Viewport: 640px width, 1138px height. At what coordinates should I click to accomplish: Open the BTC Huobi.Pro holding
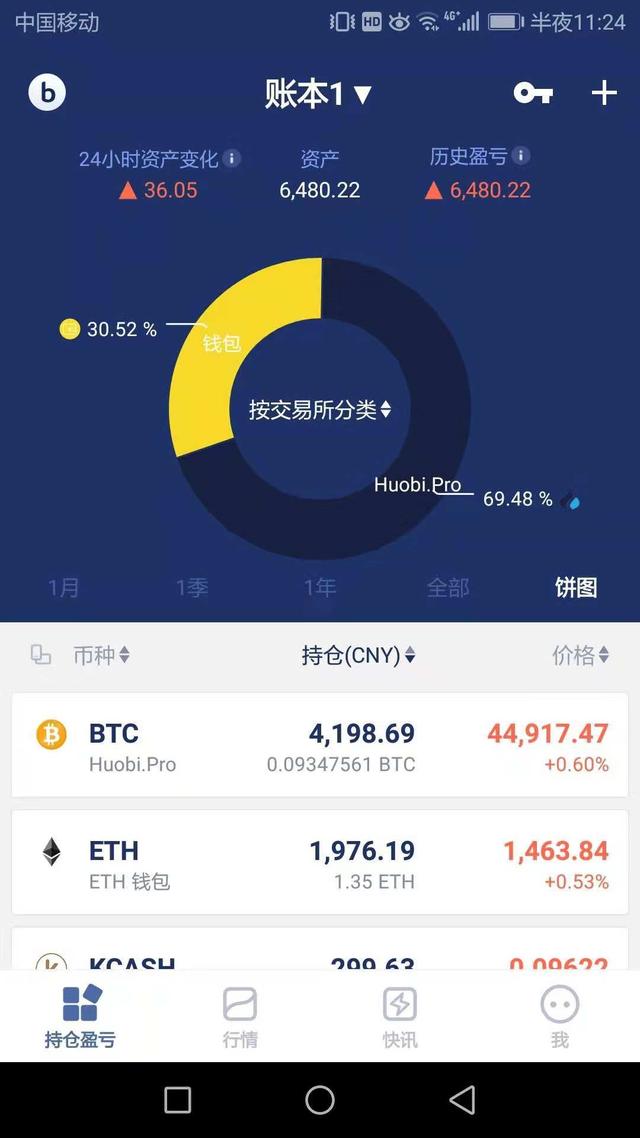pos(320,745)
